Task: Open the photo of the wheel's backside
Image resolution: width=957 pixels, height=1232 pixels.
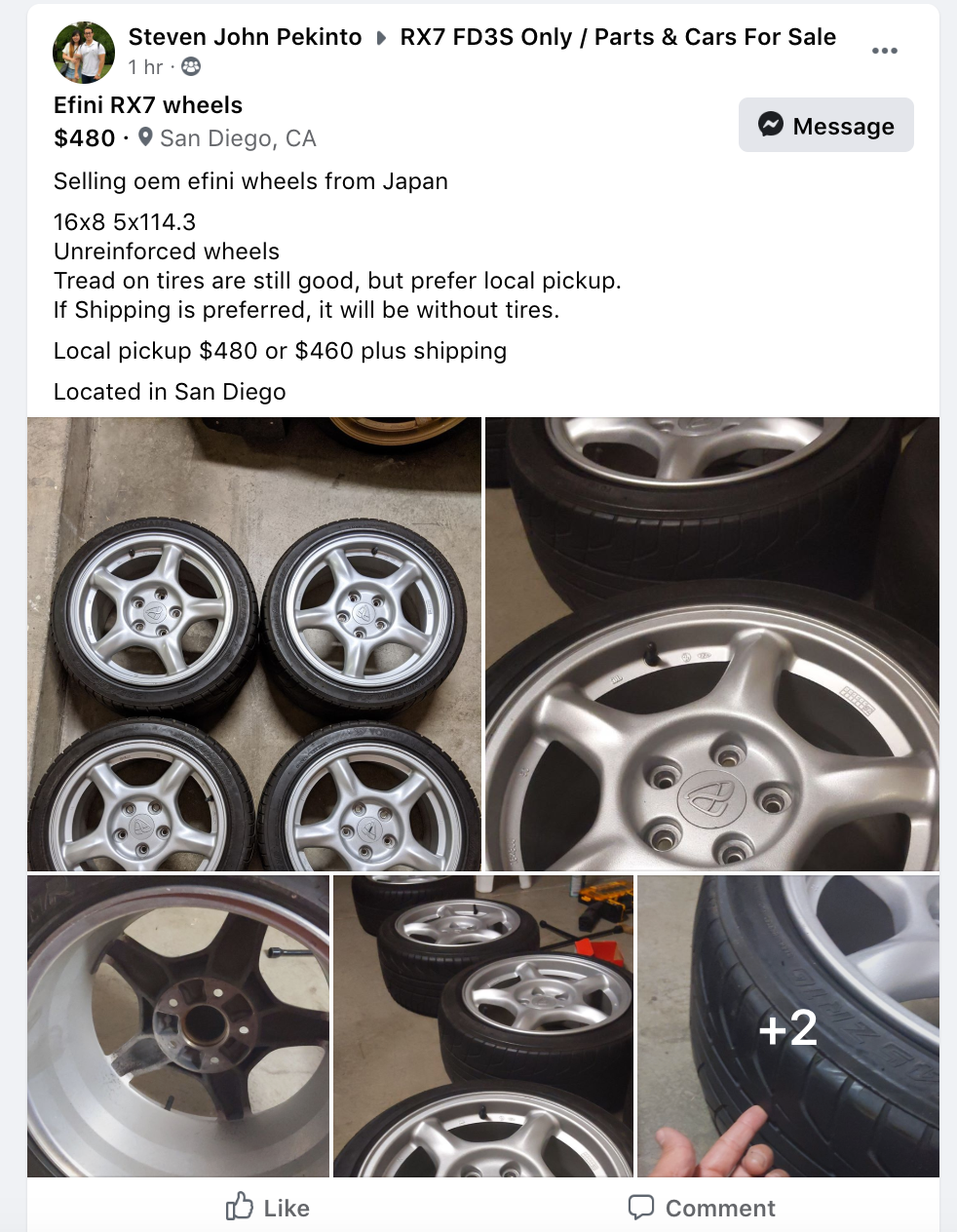Action: [178, 1025]
